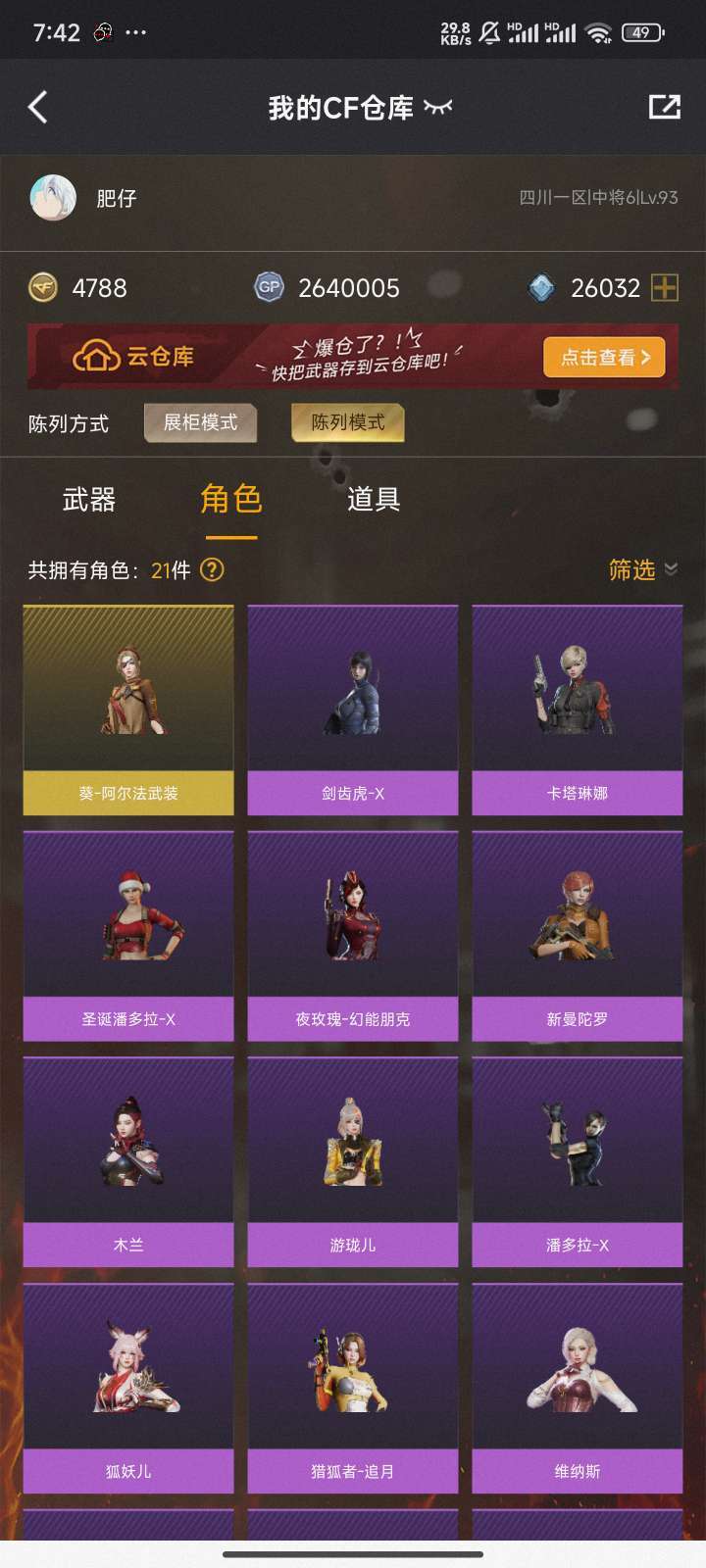Screen dimensions: 706x1568
Task: Open the 狐妖儿 character card
Action: [128, 1389]
